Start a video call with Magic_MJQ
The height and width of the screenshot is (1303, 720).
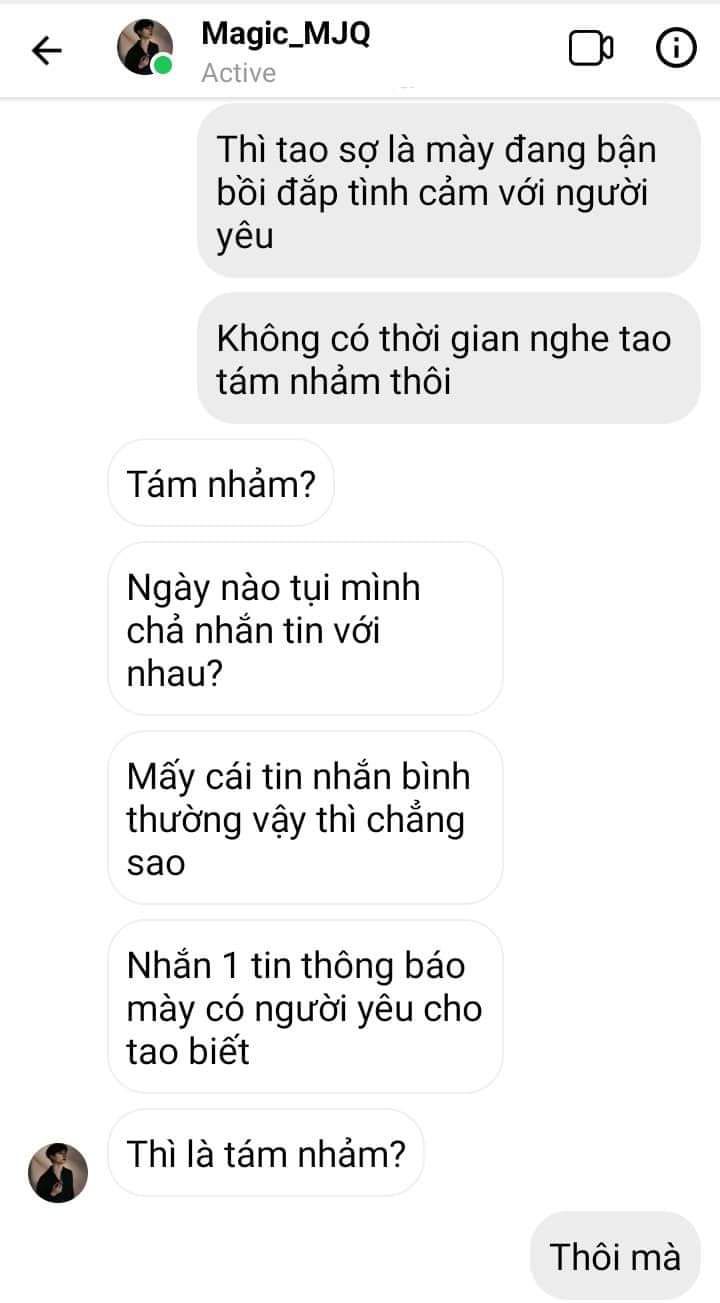[x=591, y=48]
